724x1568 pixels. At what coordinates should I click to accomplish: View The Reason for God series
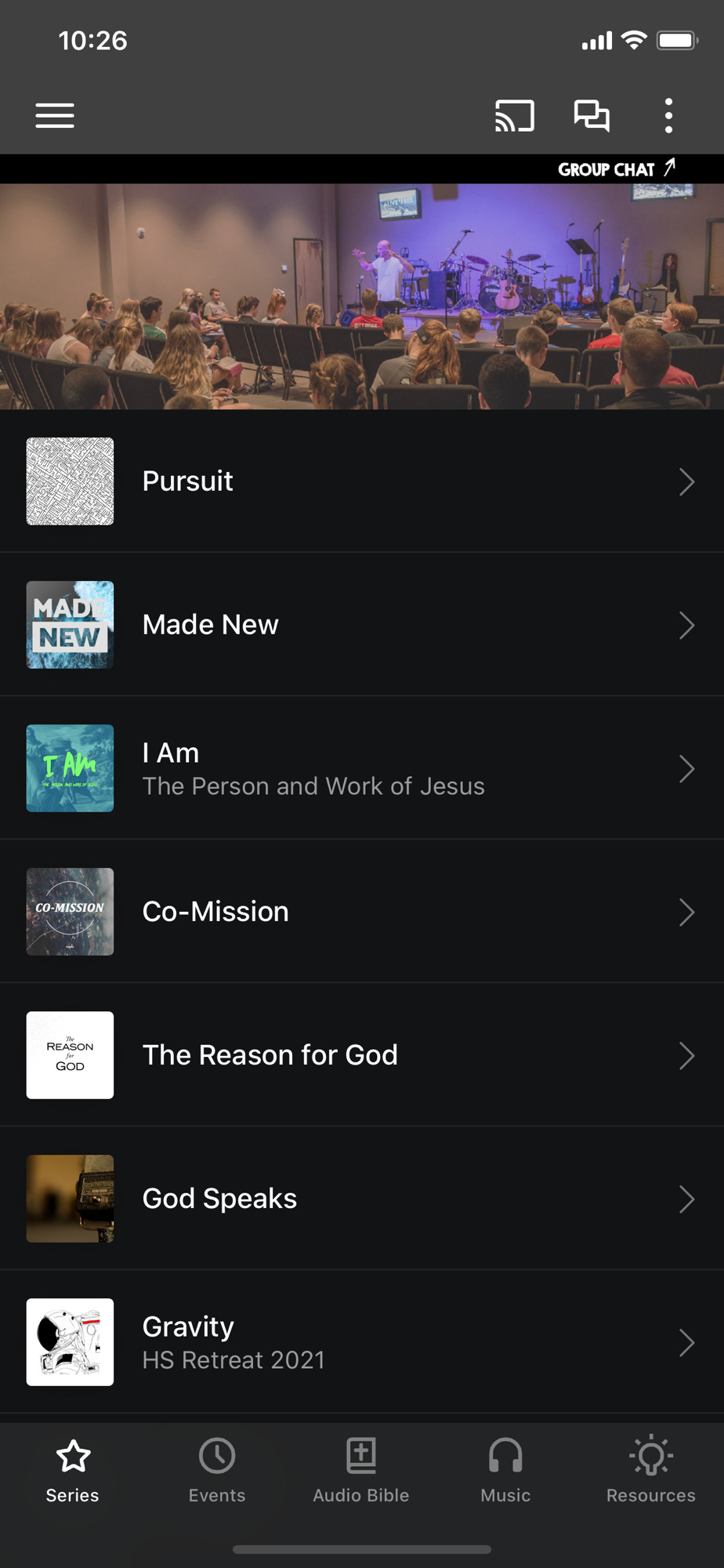361,1055
